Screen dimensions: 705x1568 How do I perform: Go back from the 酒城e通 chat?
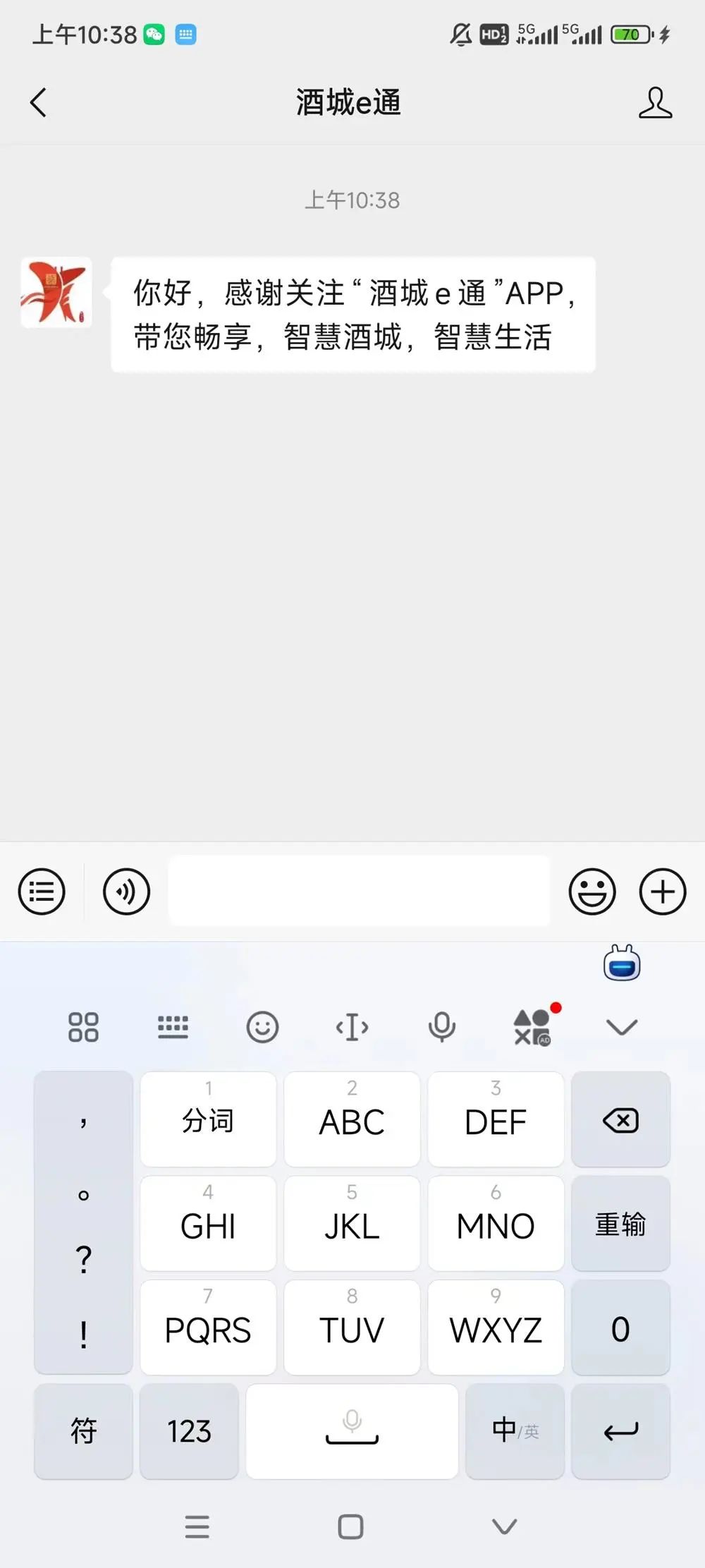coord(39,103)
